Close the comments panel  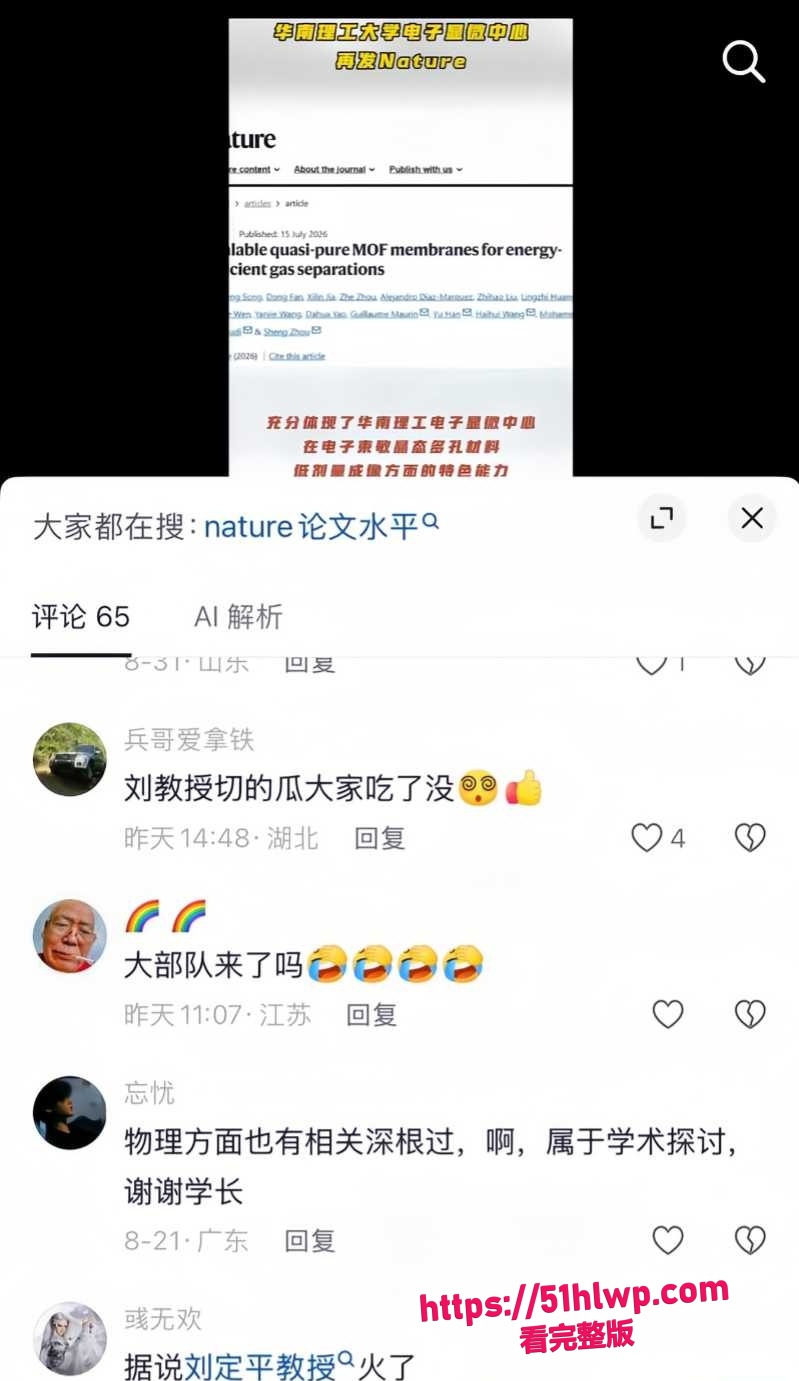(x=752, y=518)
